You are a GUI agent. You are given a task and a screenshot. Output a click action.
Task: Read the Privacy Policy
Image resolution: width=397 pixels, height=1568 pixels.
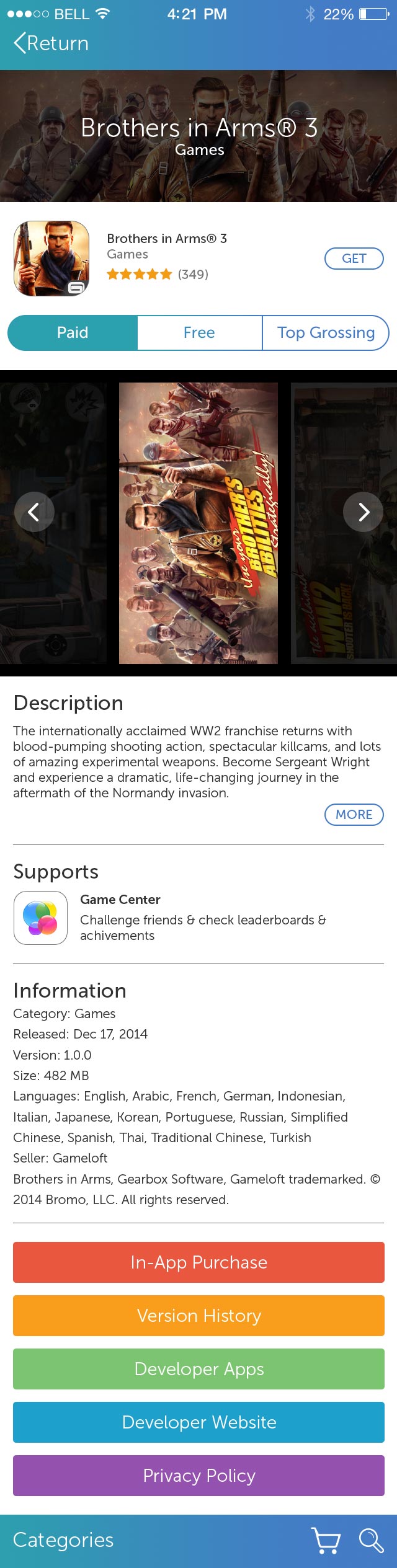pos(198,1475)
